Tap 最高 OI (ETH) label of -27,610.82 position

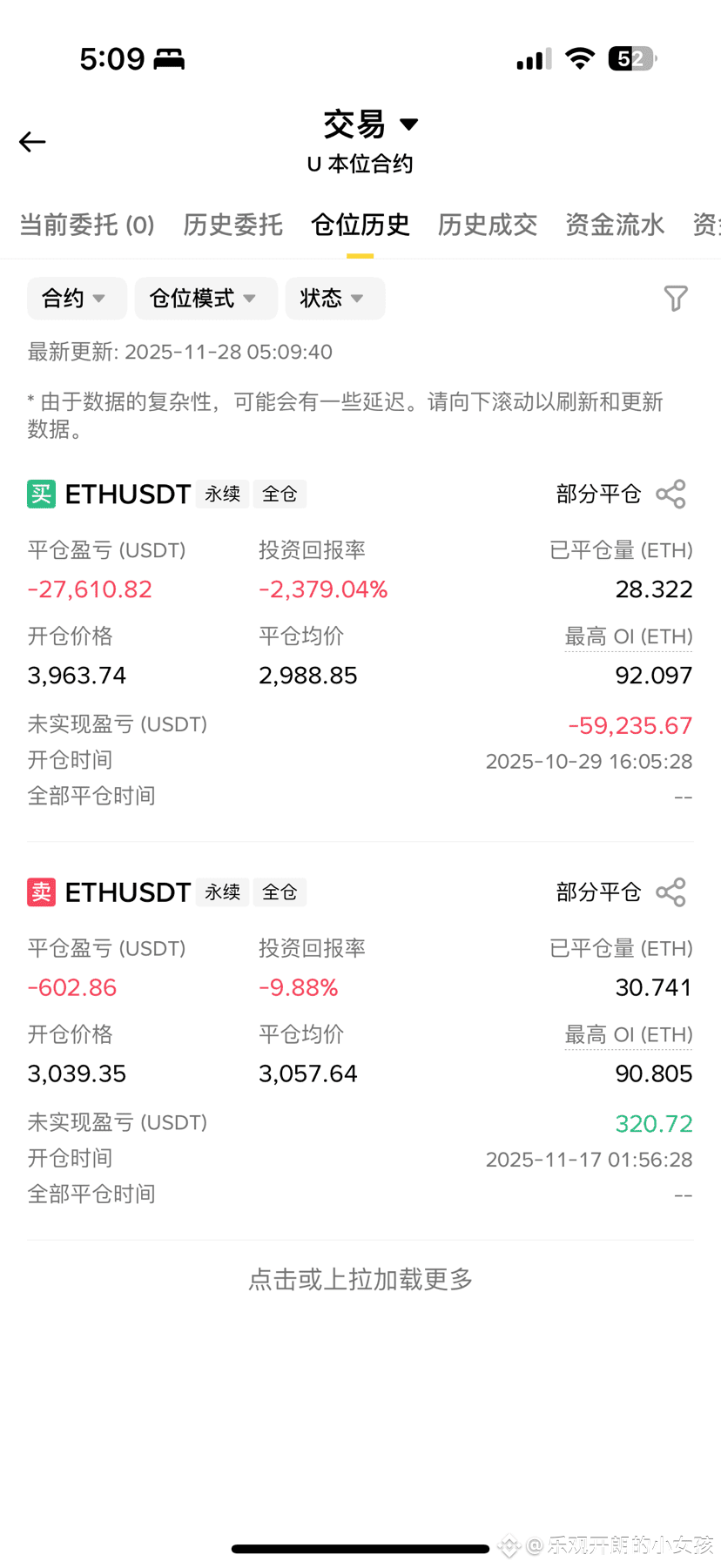(629, 637)
